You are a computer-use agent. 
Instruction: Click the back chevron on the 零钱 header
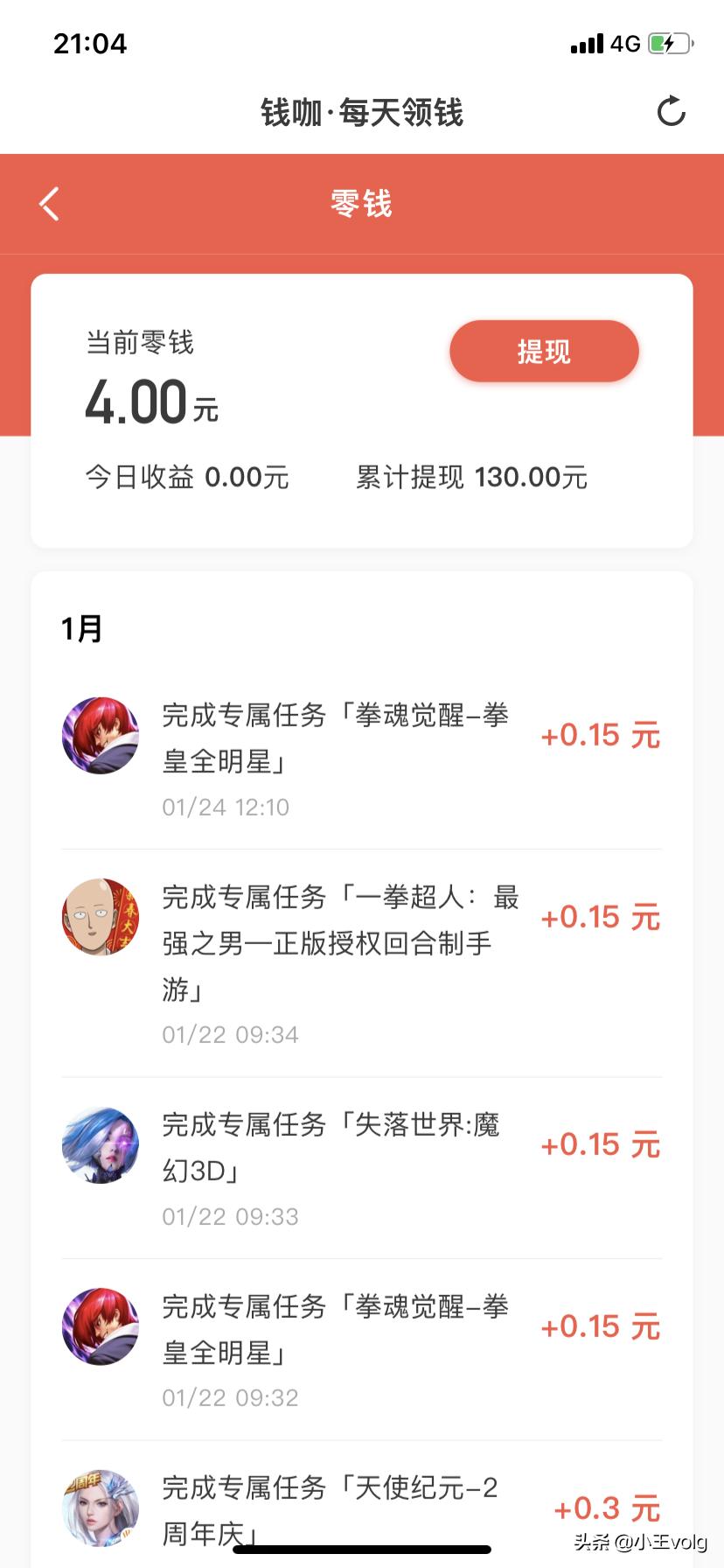pyautogui.click(x=48, y=203)
